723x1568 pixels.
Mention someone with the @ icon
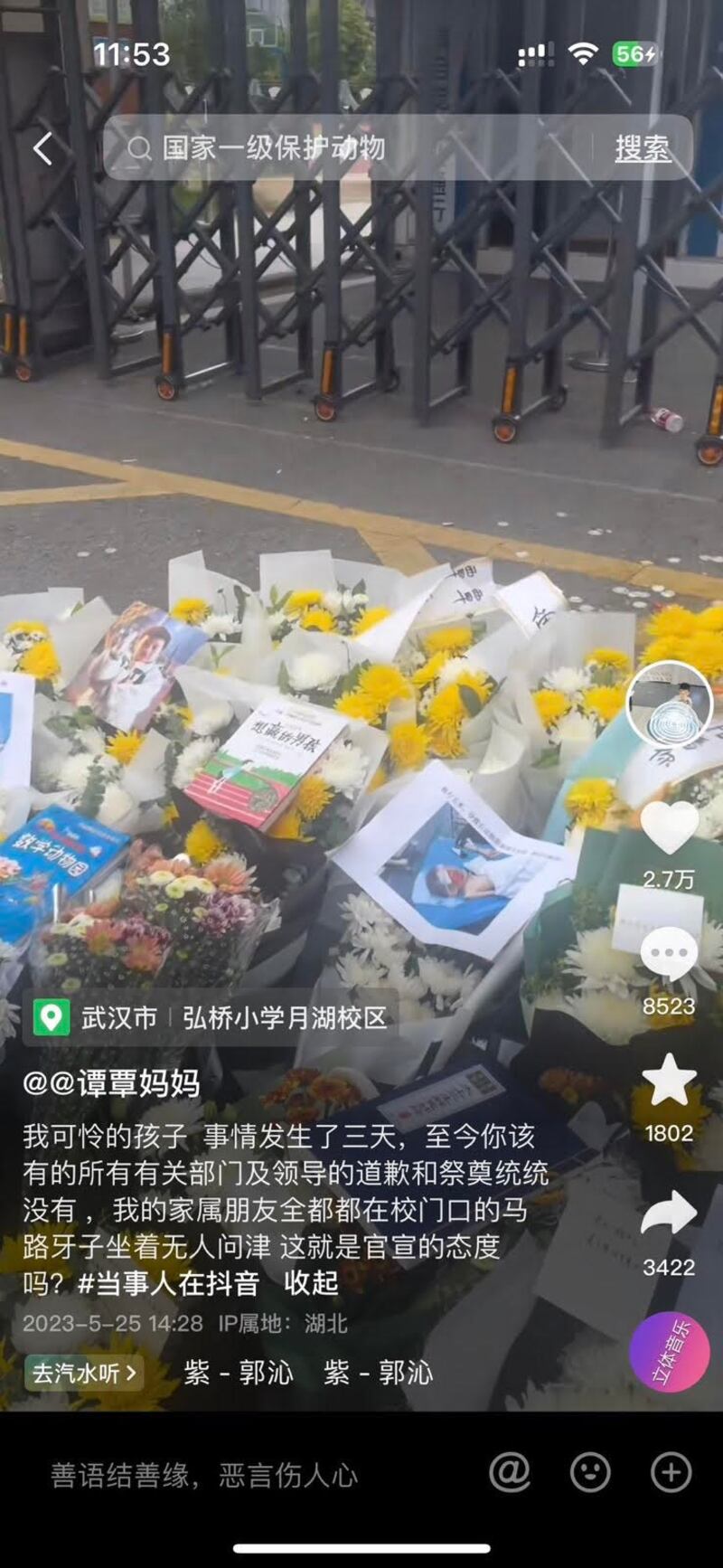510,1473
